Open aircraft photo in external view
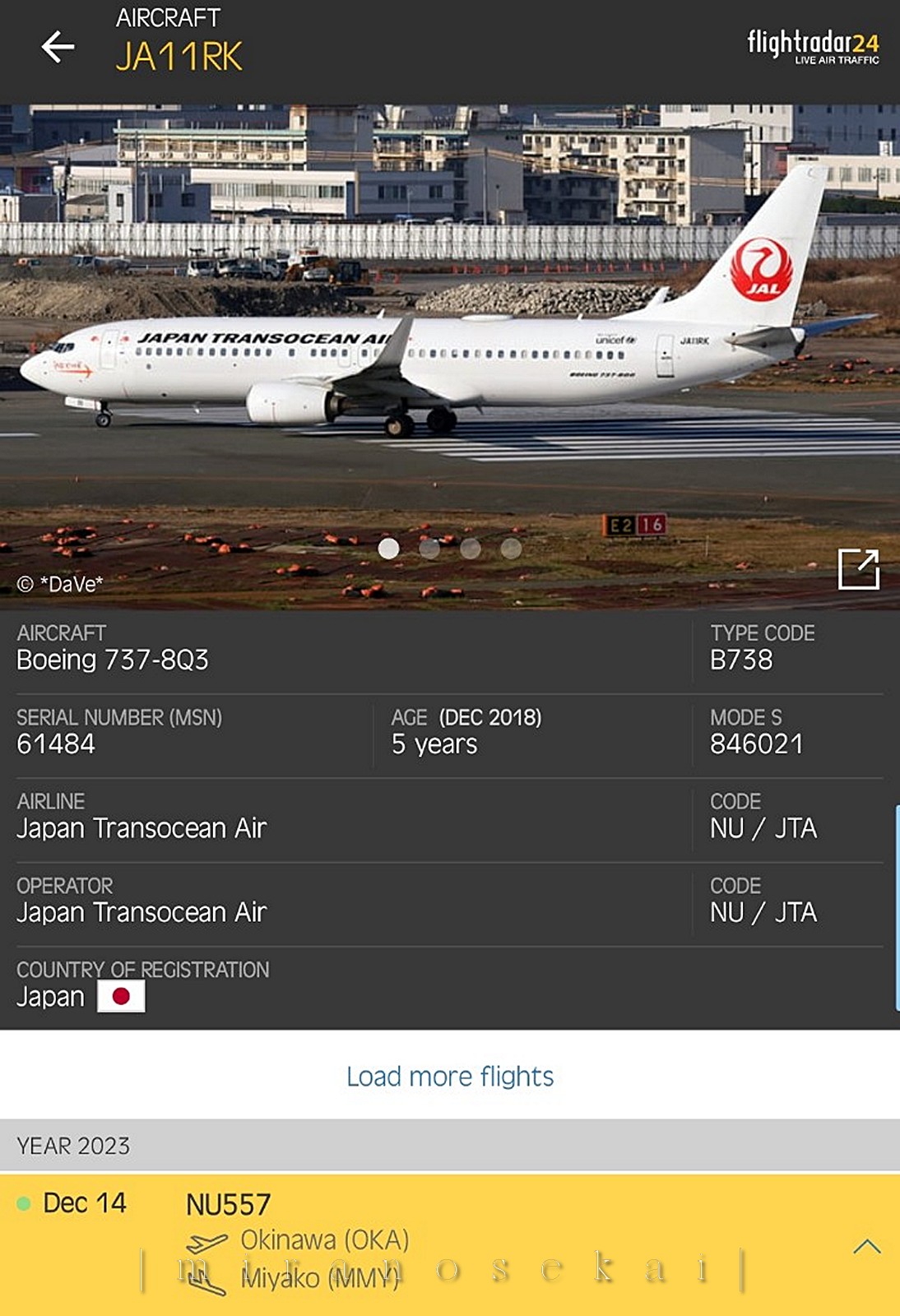Image resolution: width=900 pixels, height=1316 pixels. point(858,569)
